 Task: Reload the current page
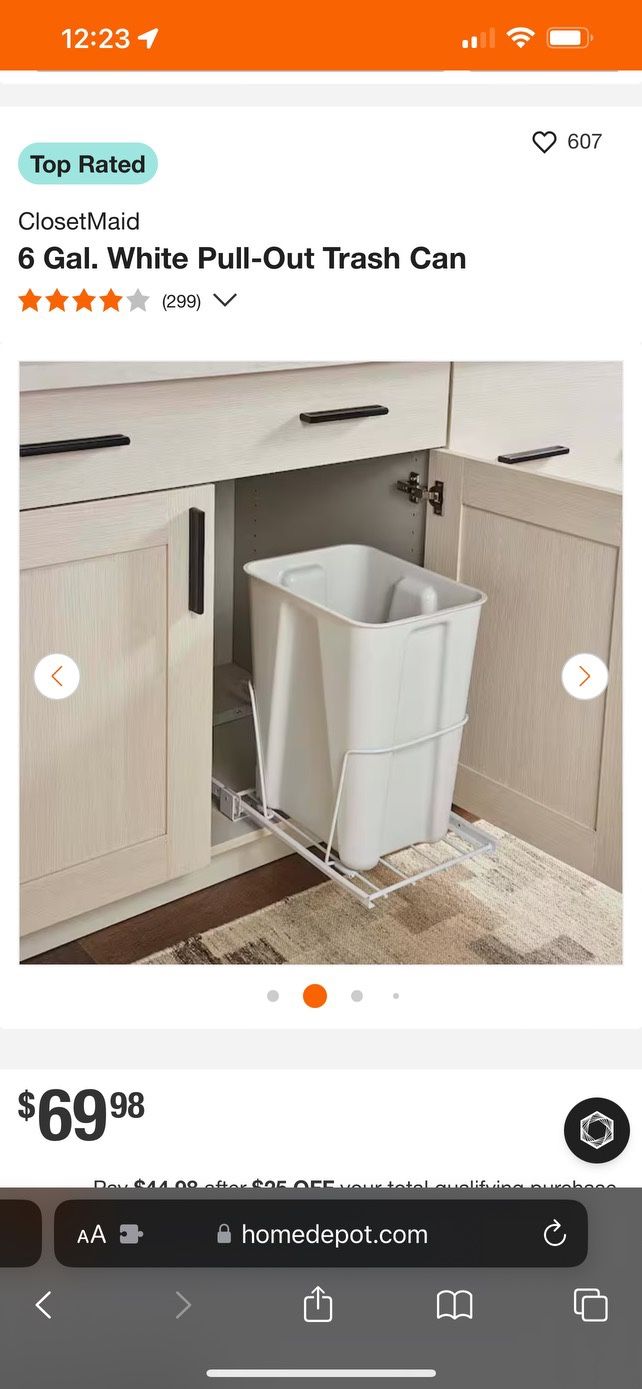pyautogui.click(x=554, y=1235)
